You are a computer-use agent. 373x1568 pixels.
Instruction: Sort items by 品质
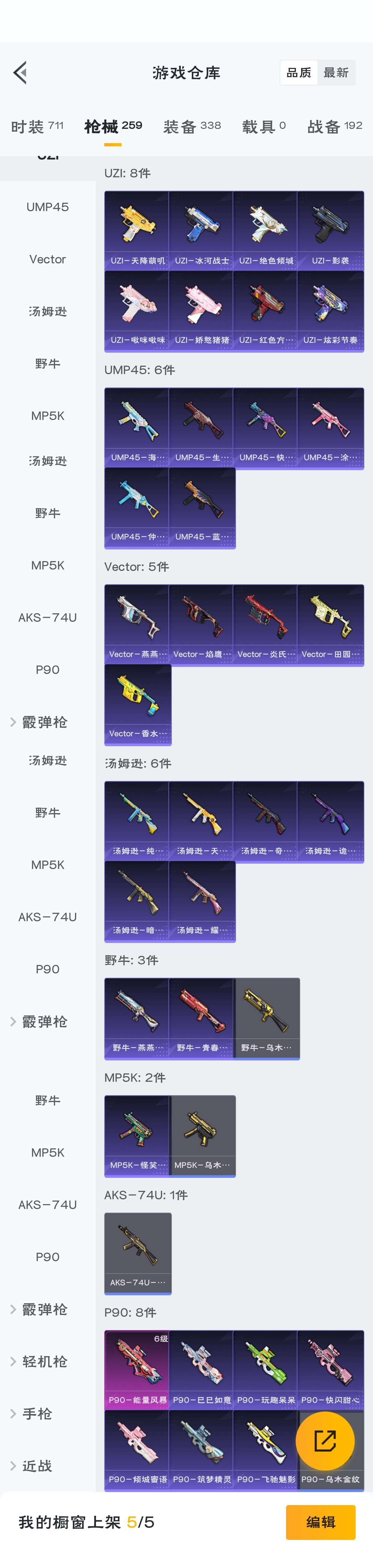(298, 72)
